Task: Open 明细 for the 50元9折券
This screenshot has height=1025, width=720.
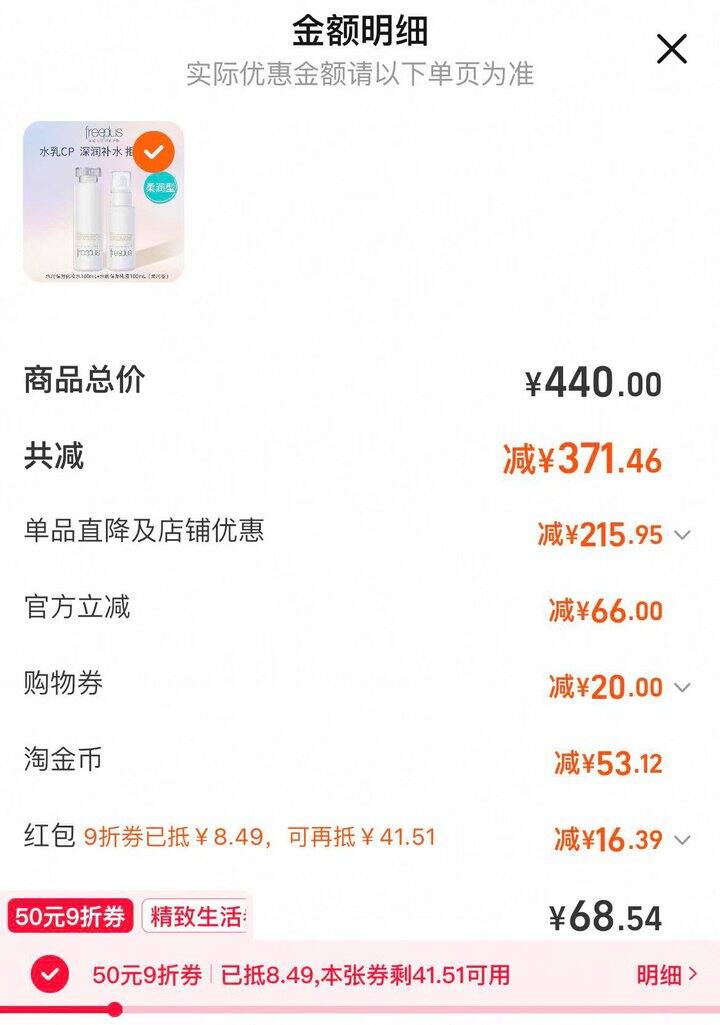Action: pos(667,975)
